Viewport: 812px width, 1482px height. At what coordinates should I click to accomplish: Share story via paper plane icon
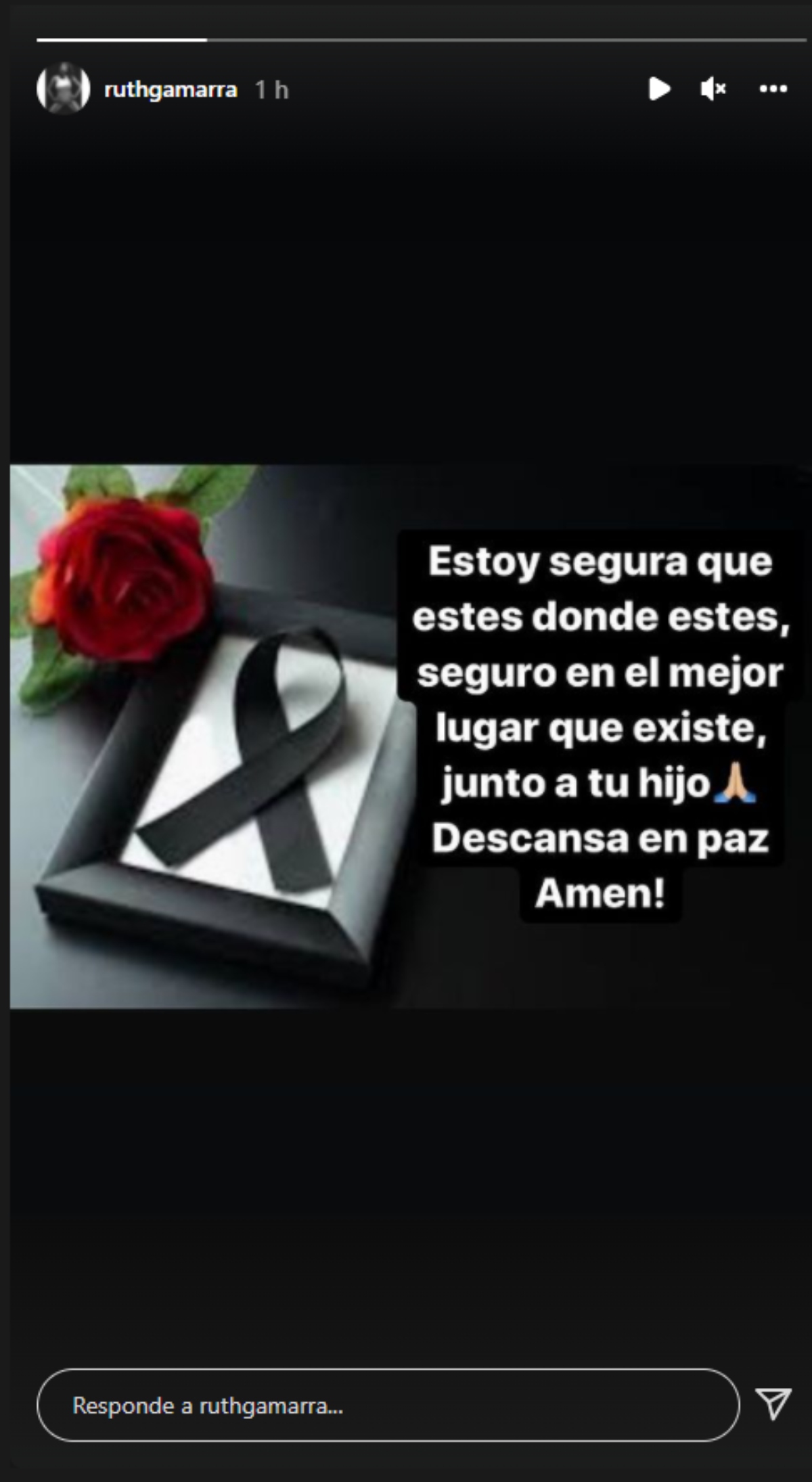pos(773,1404)
